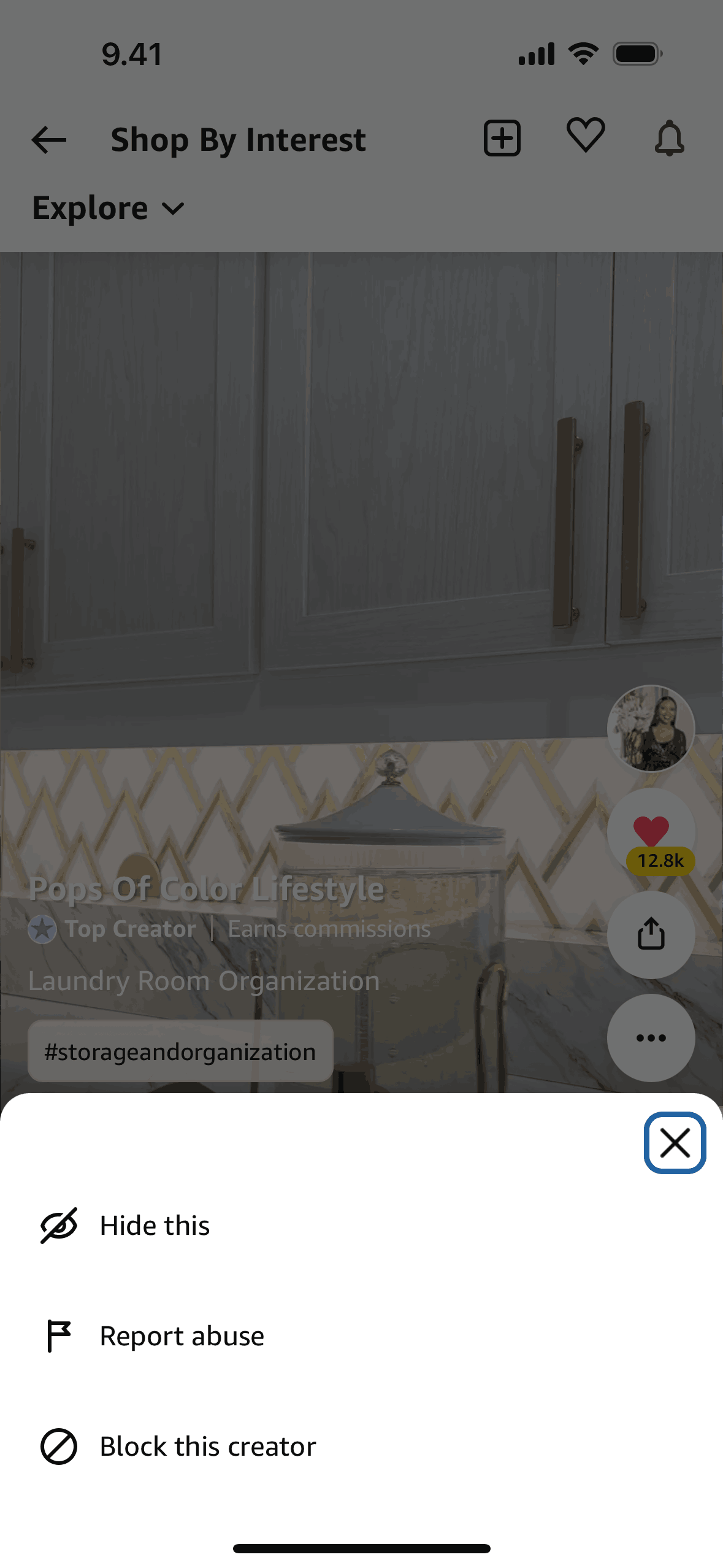Open the creator's profile picture
Viewport: 723px width, 1568px height.
tap(651, 728)
